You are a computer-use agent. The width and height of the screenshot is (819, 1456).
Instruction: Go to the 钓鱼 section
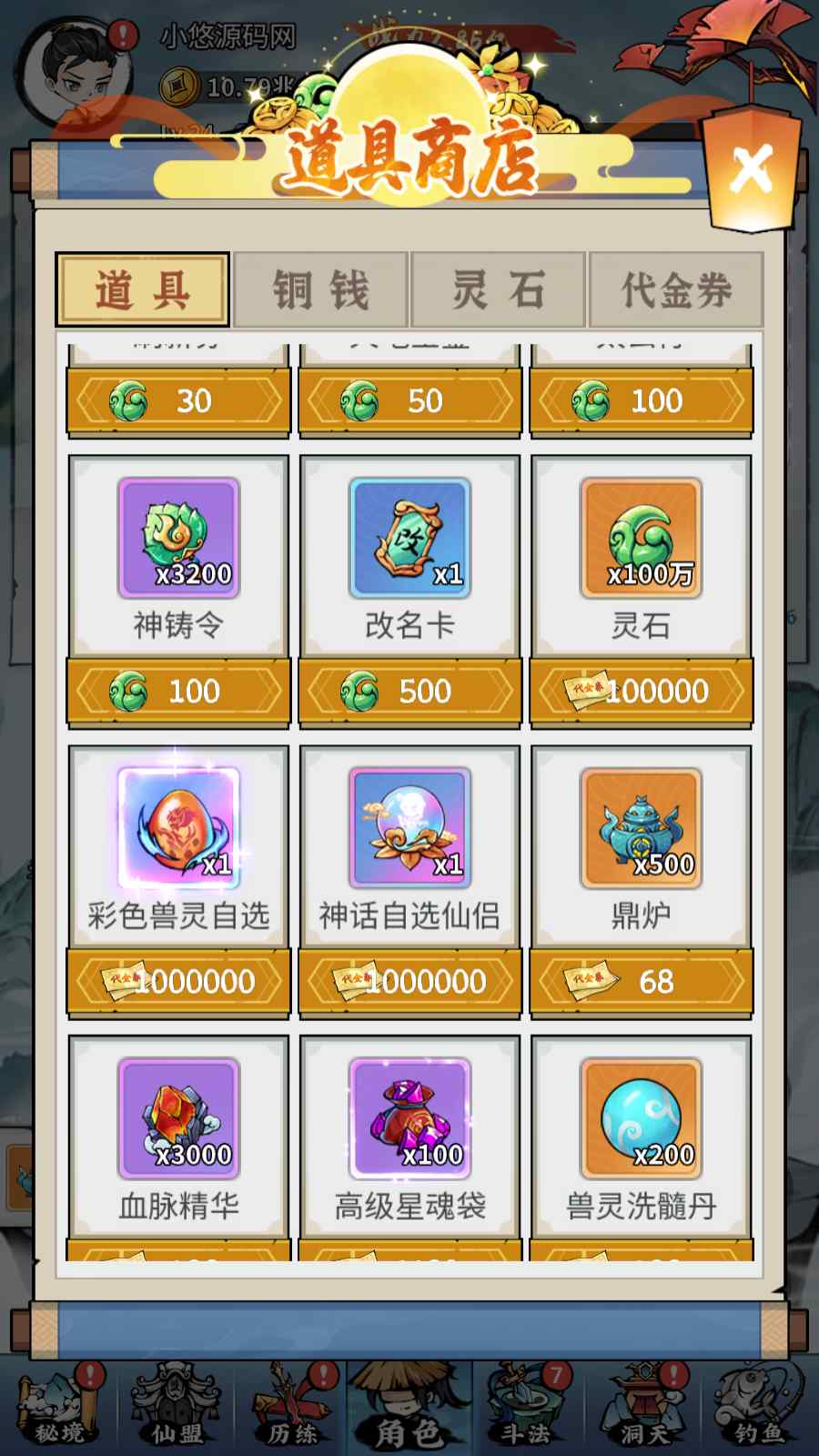coord(759,1408)
